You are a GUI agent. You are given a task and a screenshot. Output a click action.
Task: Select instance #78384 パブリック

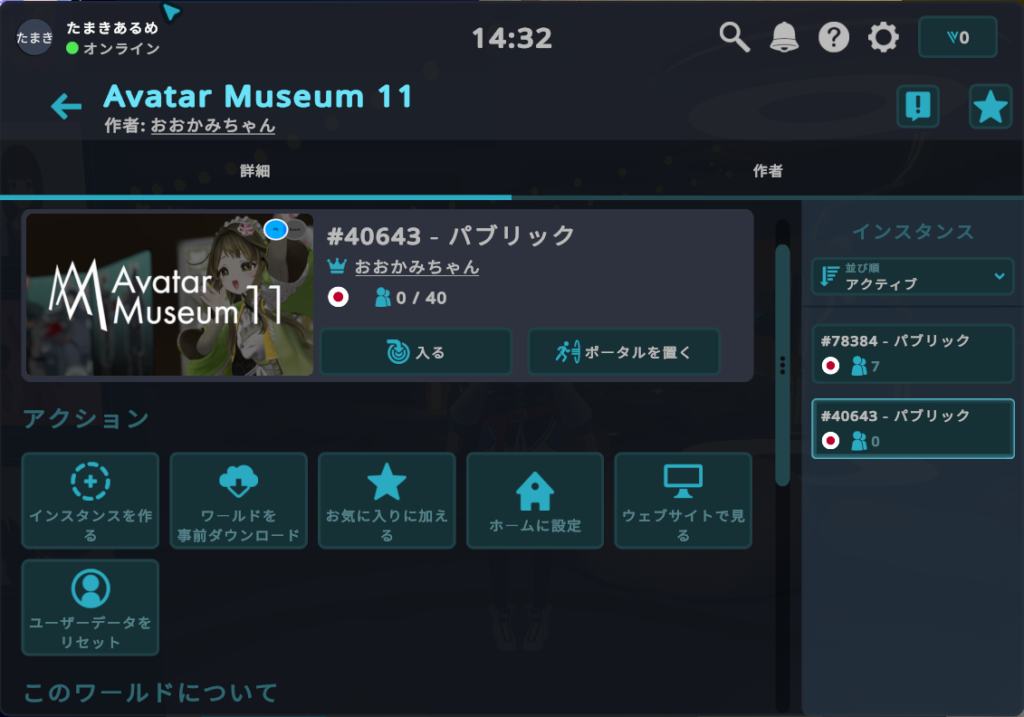pos(912,353)
